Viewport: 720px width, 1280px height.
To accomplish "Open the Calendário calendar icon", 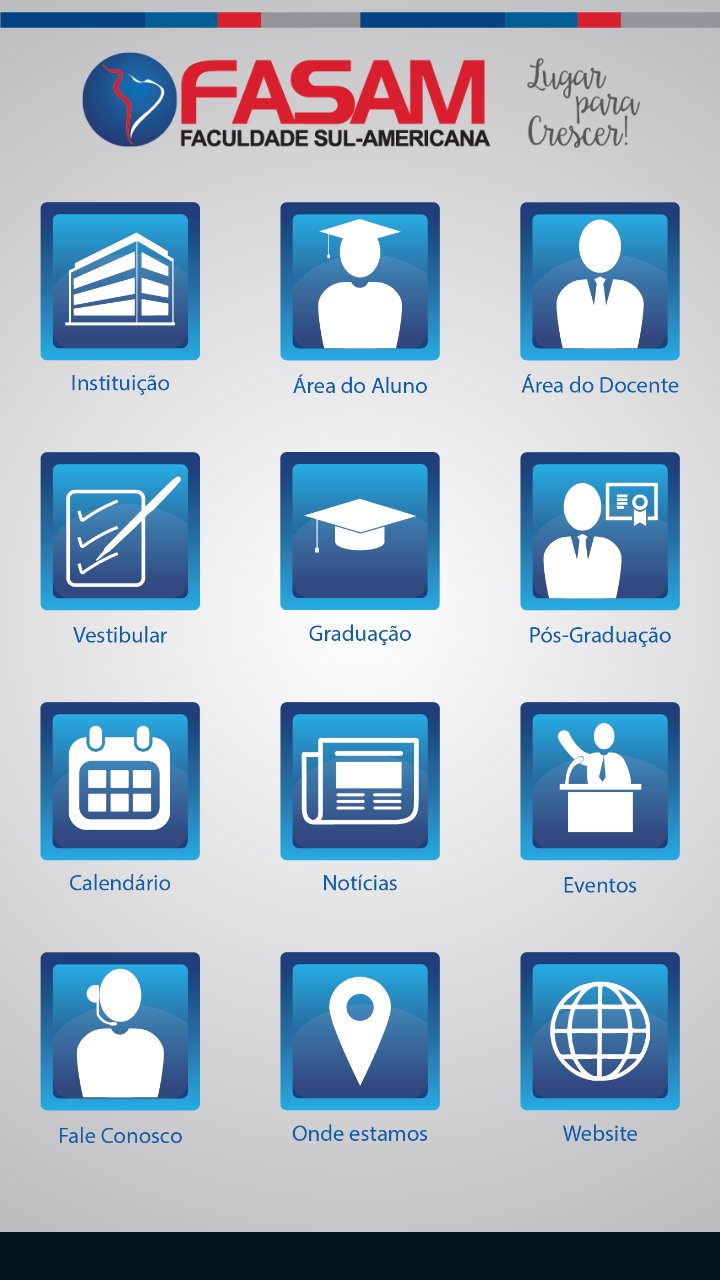I will [x=120, y=781].
